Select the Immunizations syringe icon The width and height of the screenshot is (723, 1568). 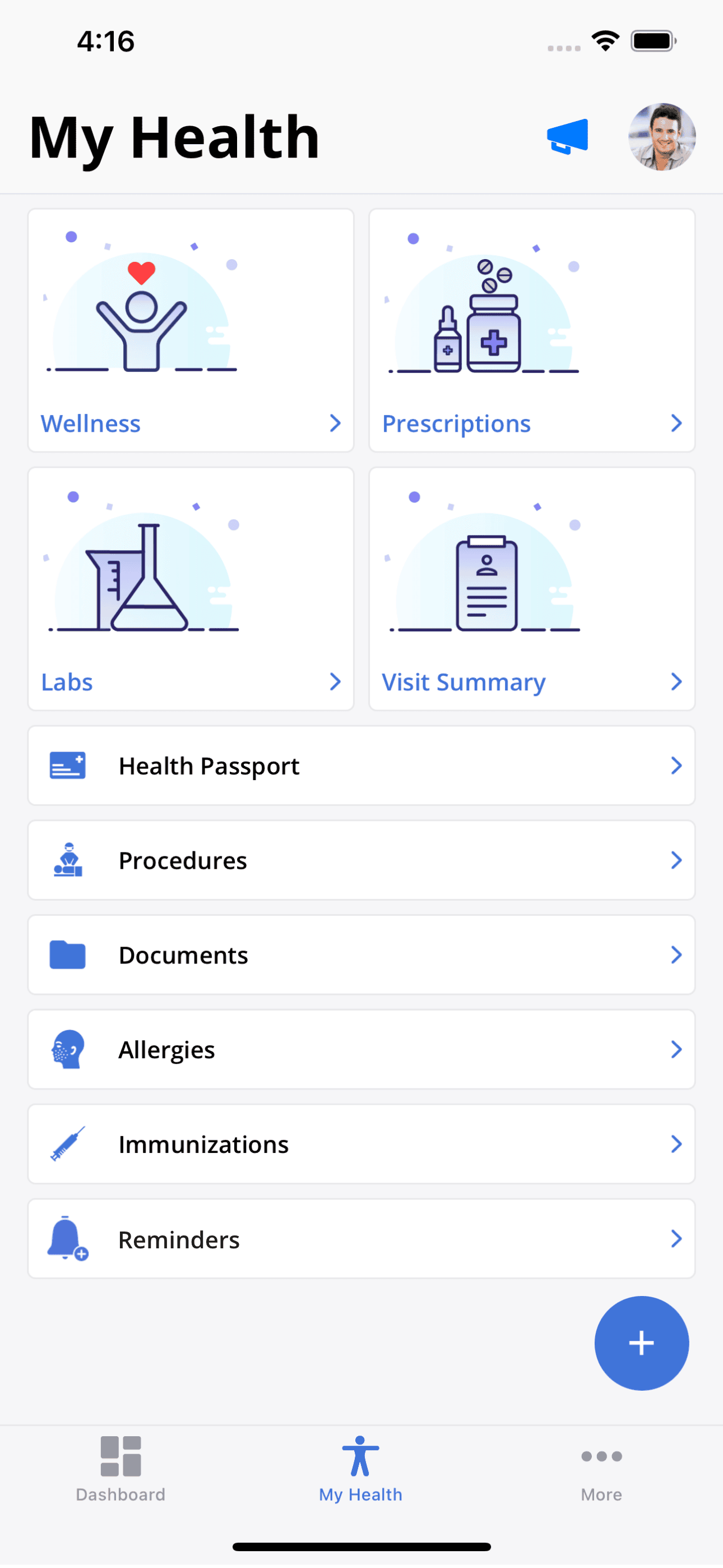point(69,1143)
